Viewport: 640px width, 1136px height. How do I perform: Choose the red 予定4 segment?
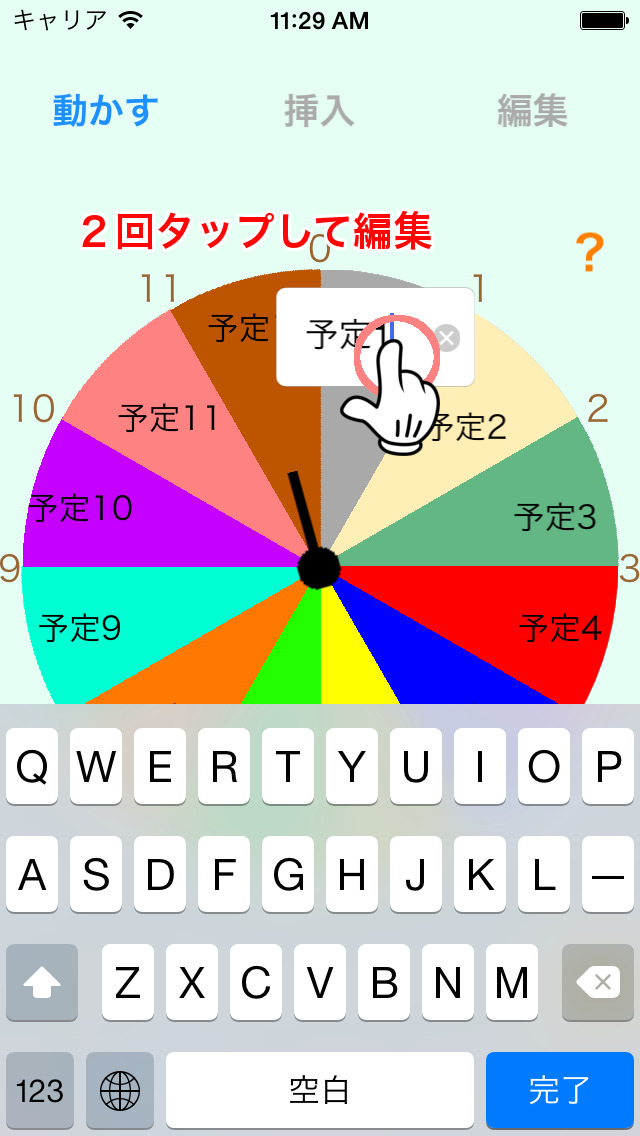point(560,628)
